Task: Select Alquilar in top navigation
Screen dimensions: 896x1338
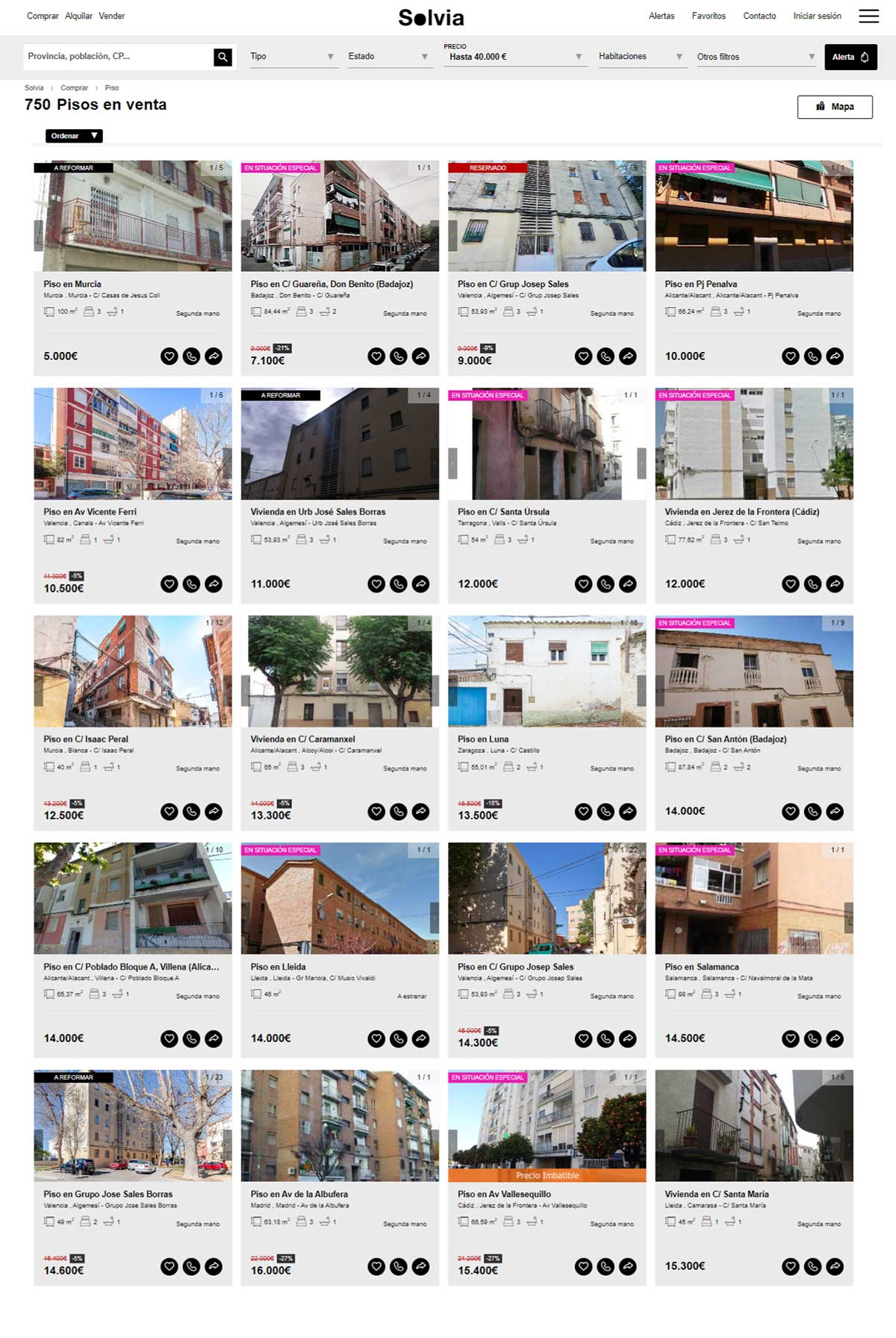Action: pos(78,16)
